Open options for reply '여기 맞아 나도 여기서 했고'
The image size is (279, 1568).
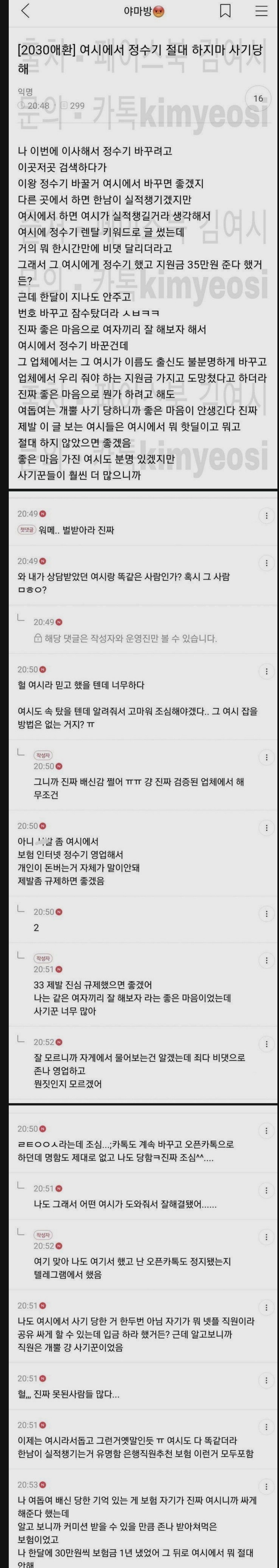coord(266,1237)
